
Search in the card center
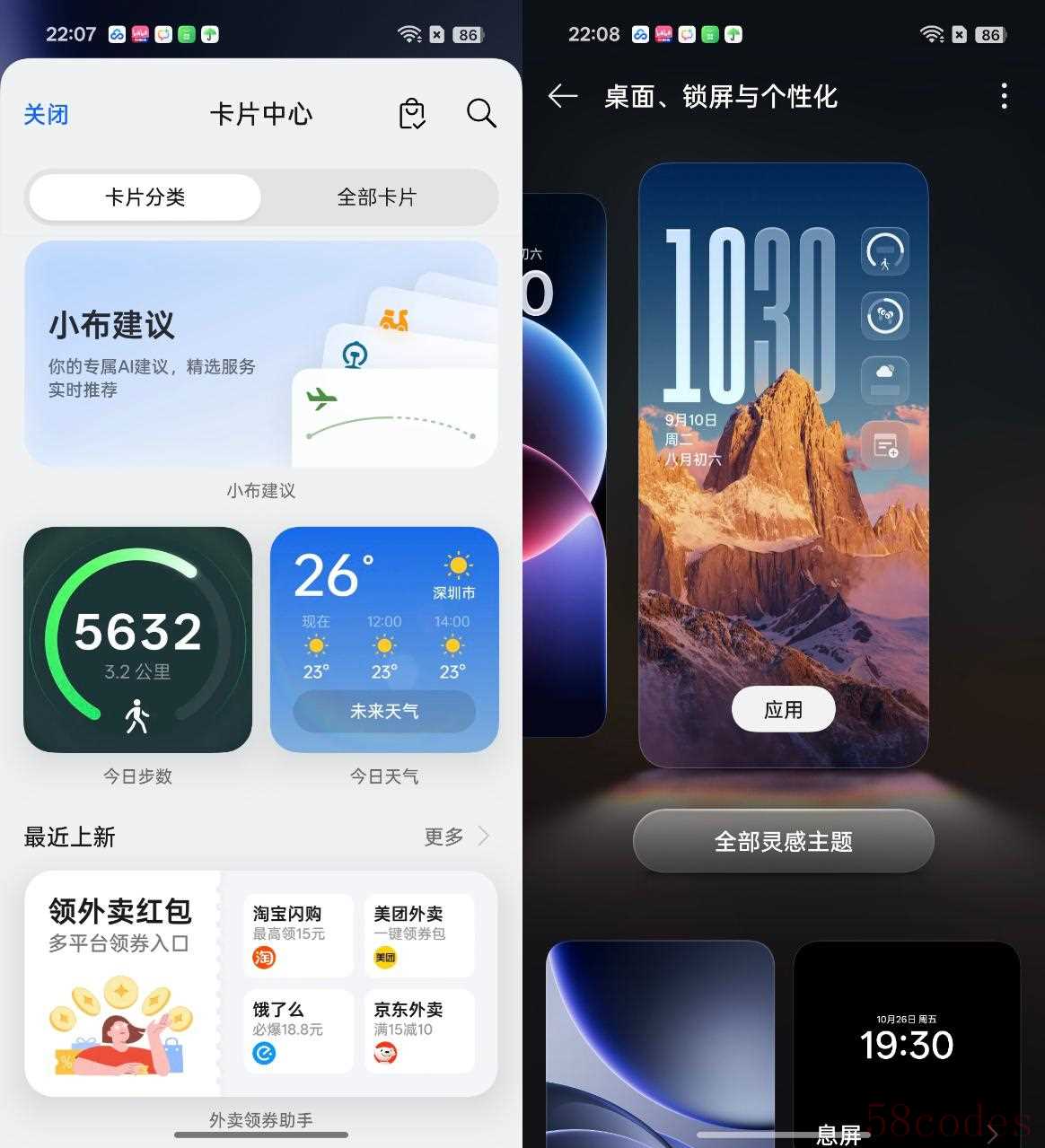tap(481, 114)
